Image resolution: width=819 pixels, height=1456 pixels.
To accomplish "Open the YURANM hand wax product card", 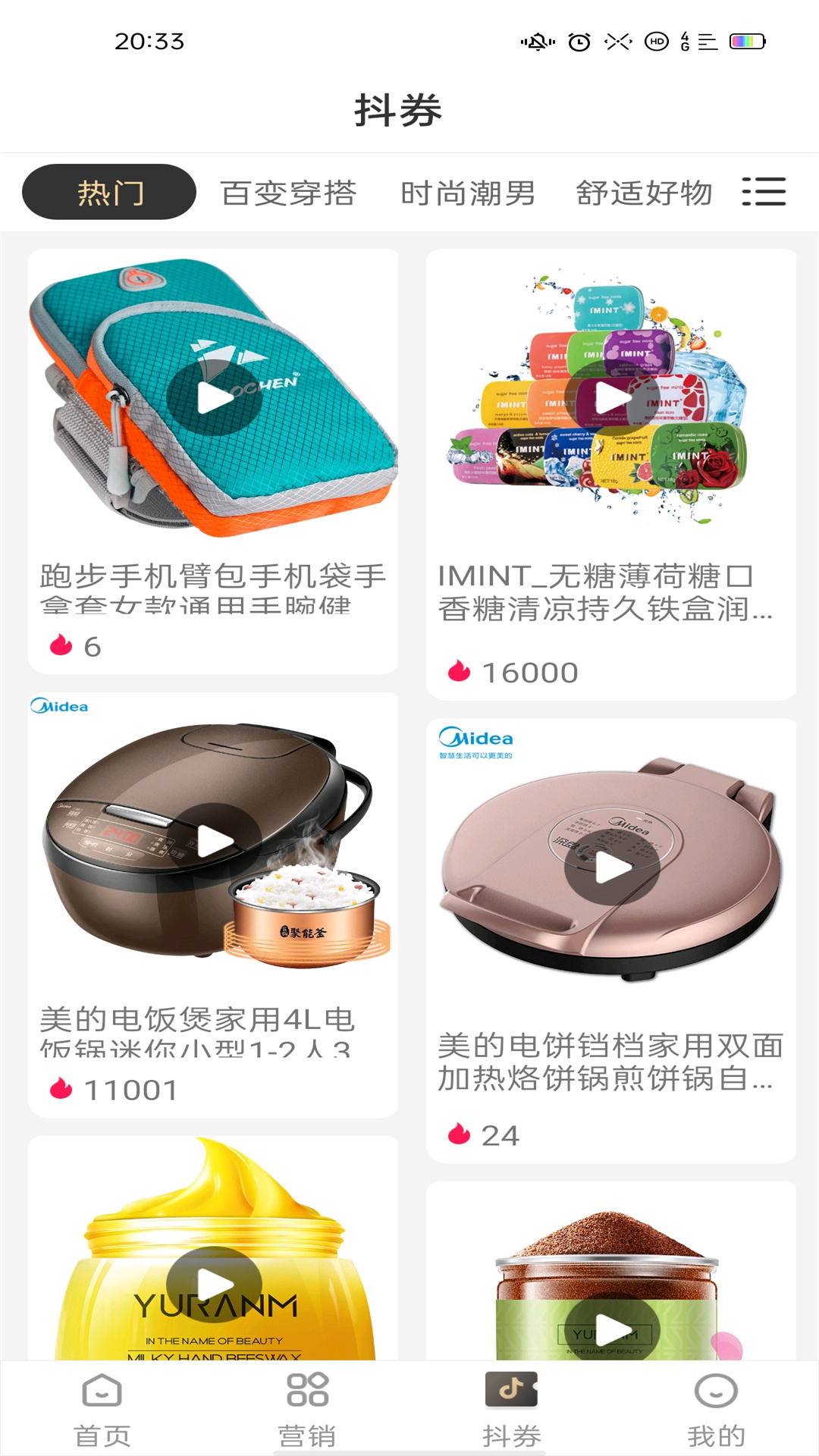I will pos(213,1251).
